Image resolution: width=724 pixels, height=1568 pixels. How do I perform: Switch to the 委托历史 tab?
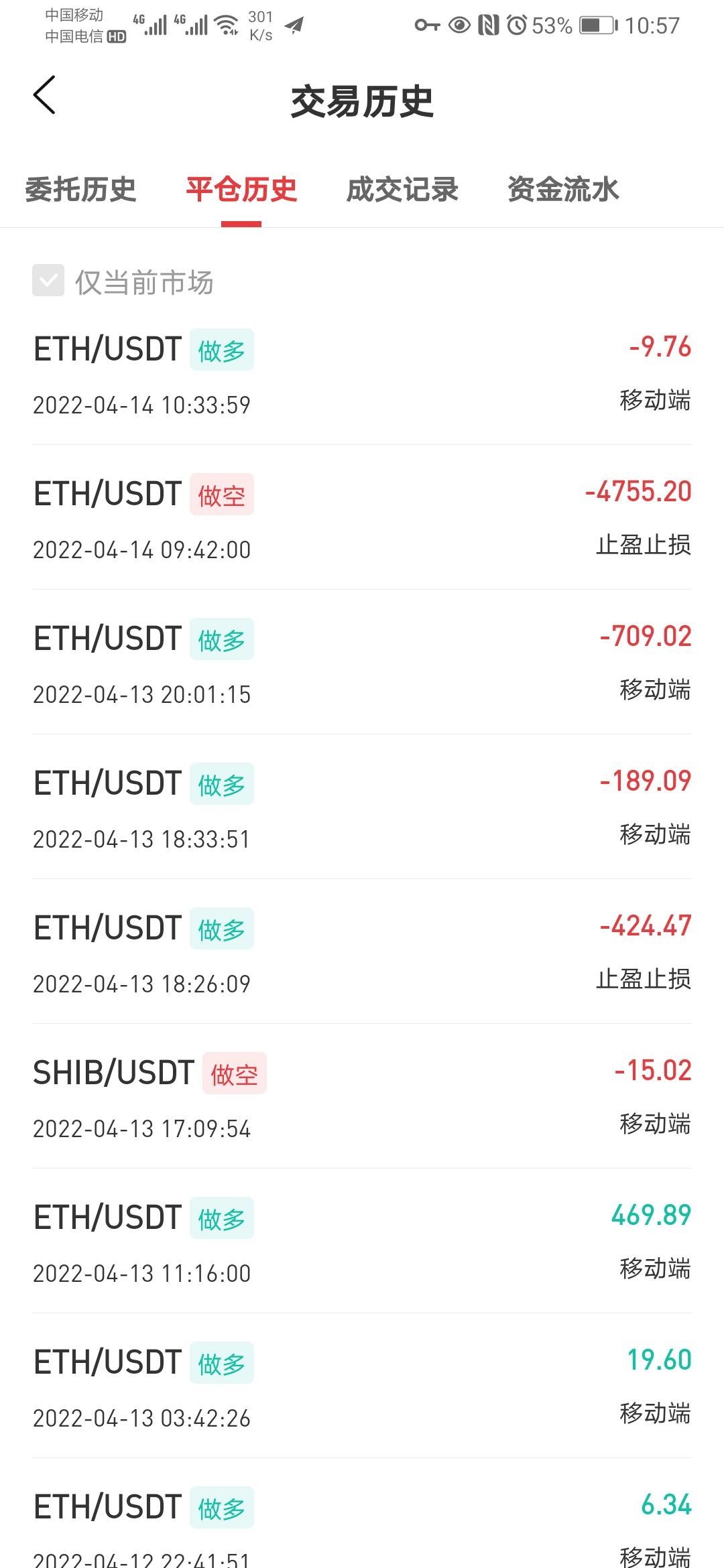[x=80, y=190]
